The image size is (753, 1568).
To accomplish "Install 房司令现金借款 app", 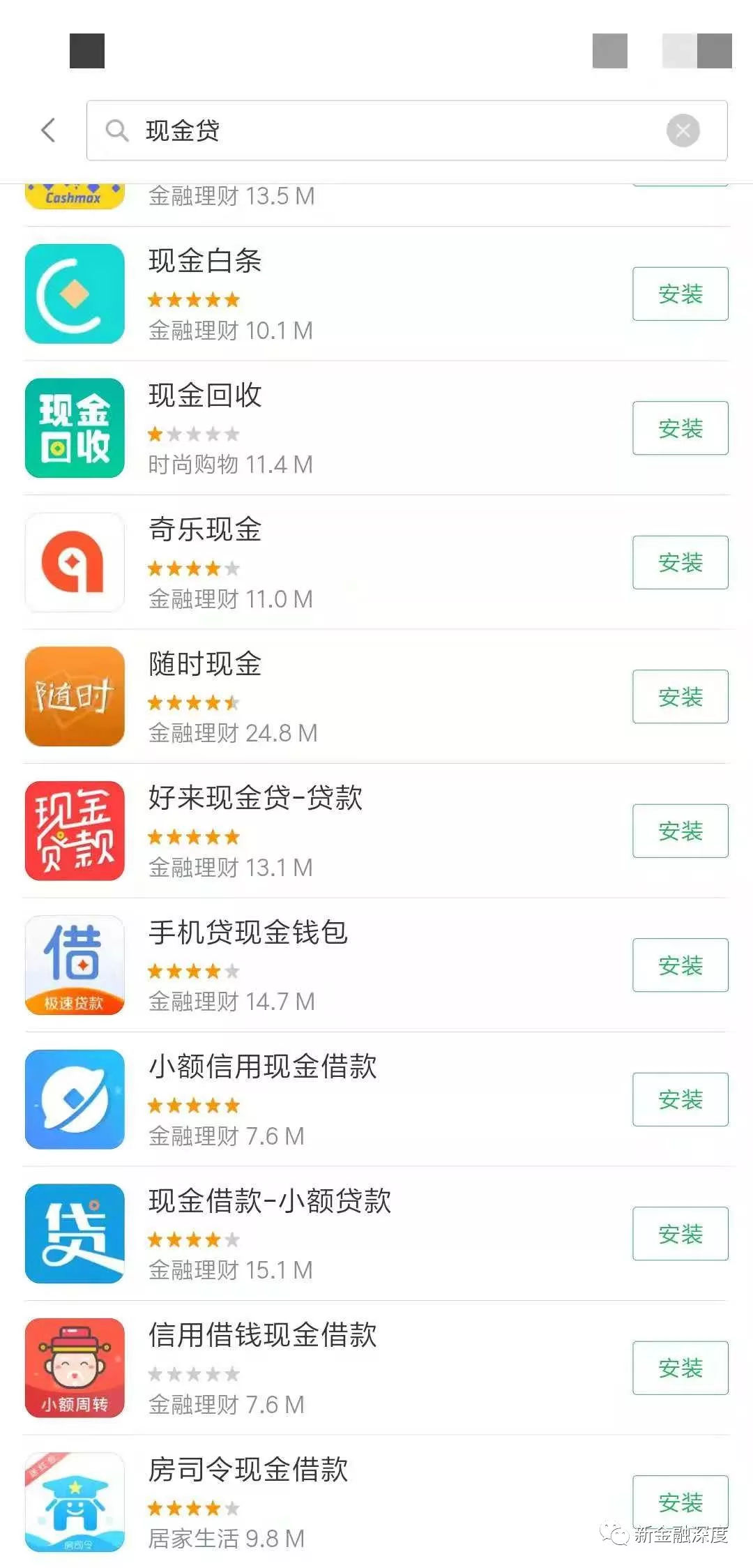I will [680, 1501].
